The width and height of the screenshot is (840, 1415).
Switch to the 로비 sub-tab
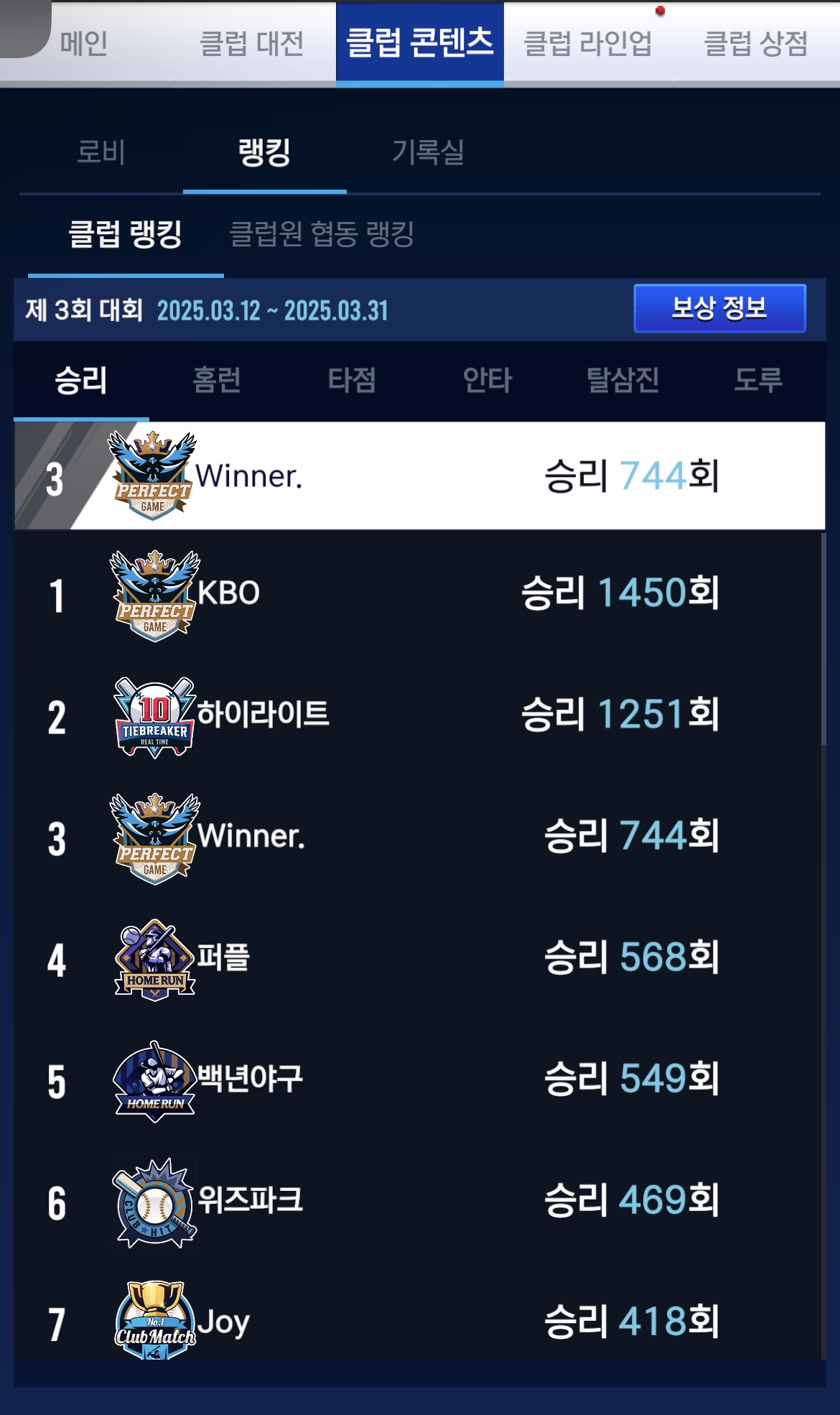pyautogui.click(x=101, y=152)
